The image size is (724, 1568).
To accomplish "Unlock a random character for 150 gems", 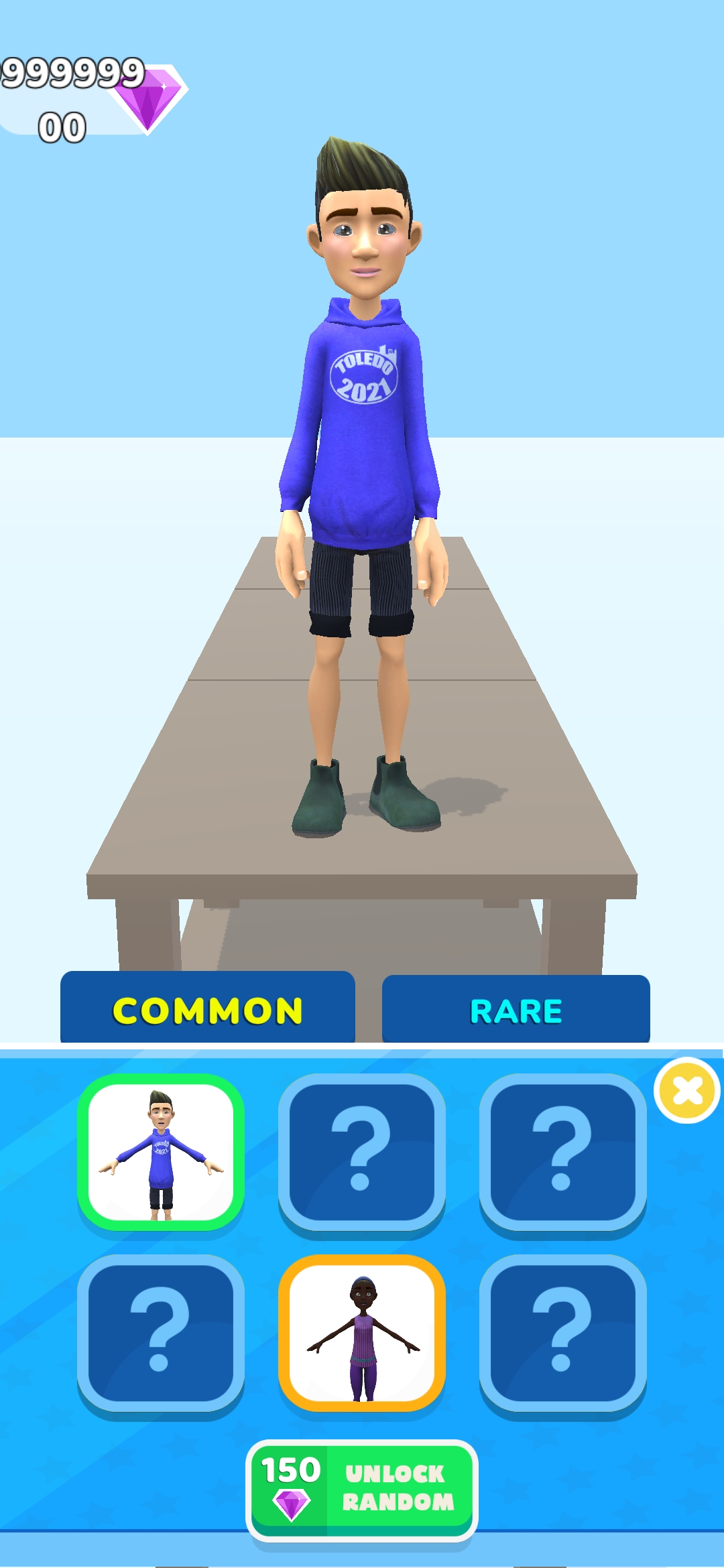I will click(362, 1489).
